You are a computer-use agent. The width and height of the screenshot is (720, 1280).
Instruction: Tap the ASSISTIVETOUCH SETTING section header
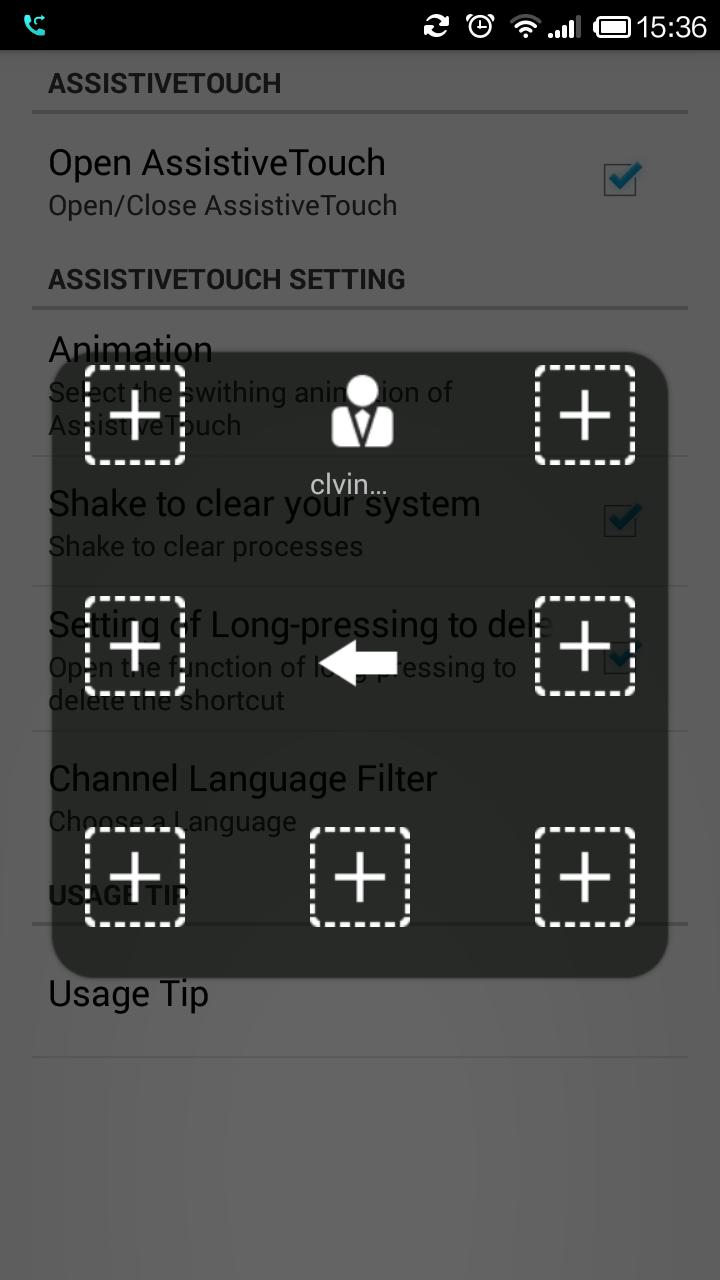point(228,279)
